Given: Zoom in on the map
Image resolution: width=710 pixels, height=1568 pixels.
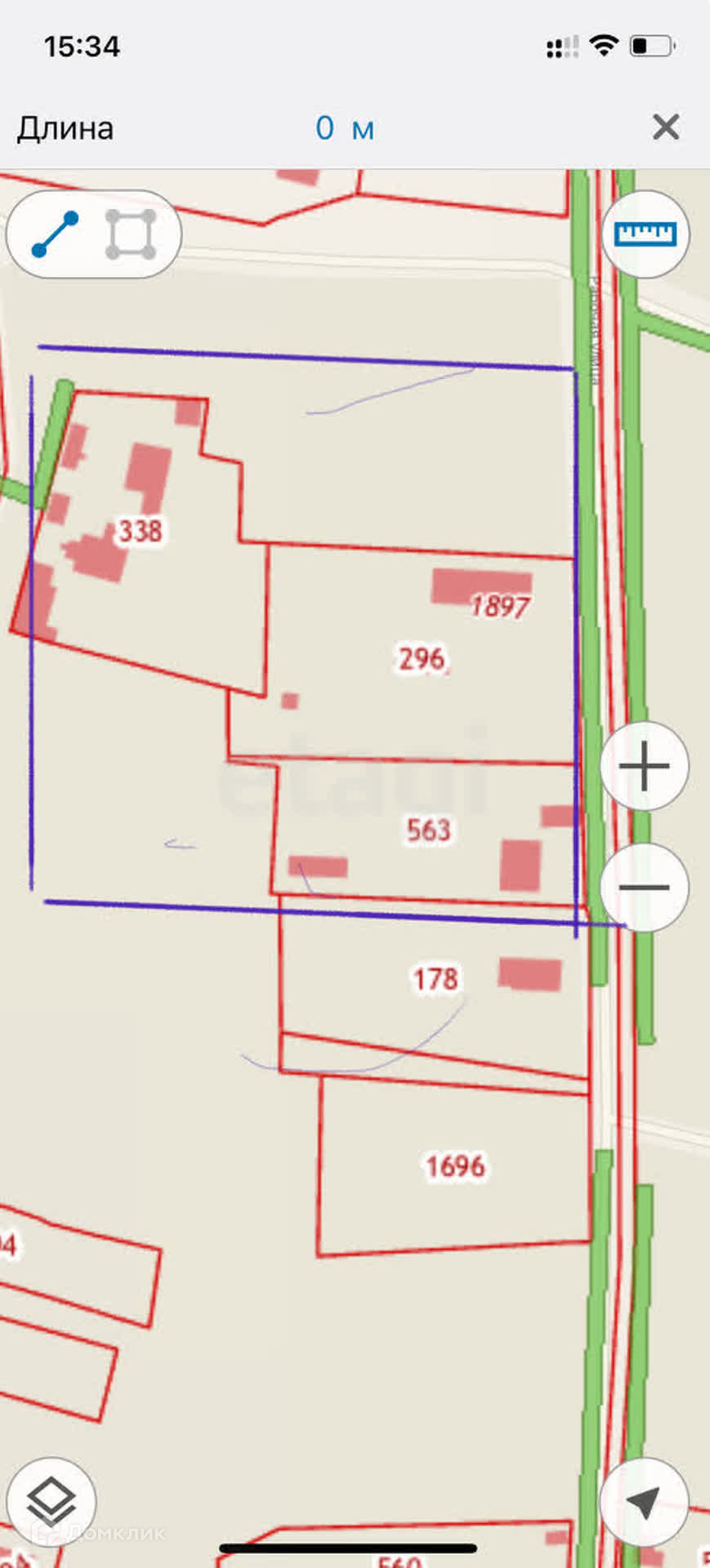Looking at the screenshot, I should (x=645, y=766).
